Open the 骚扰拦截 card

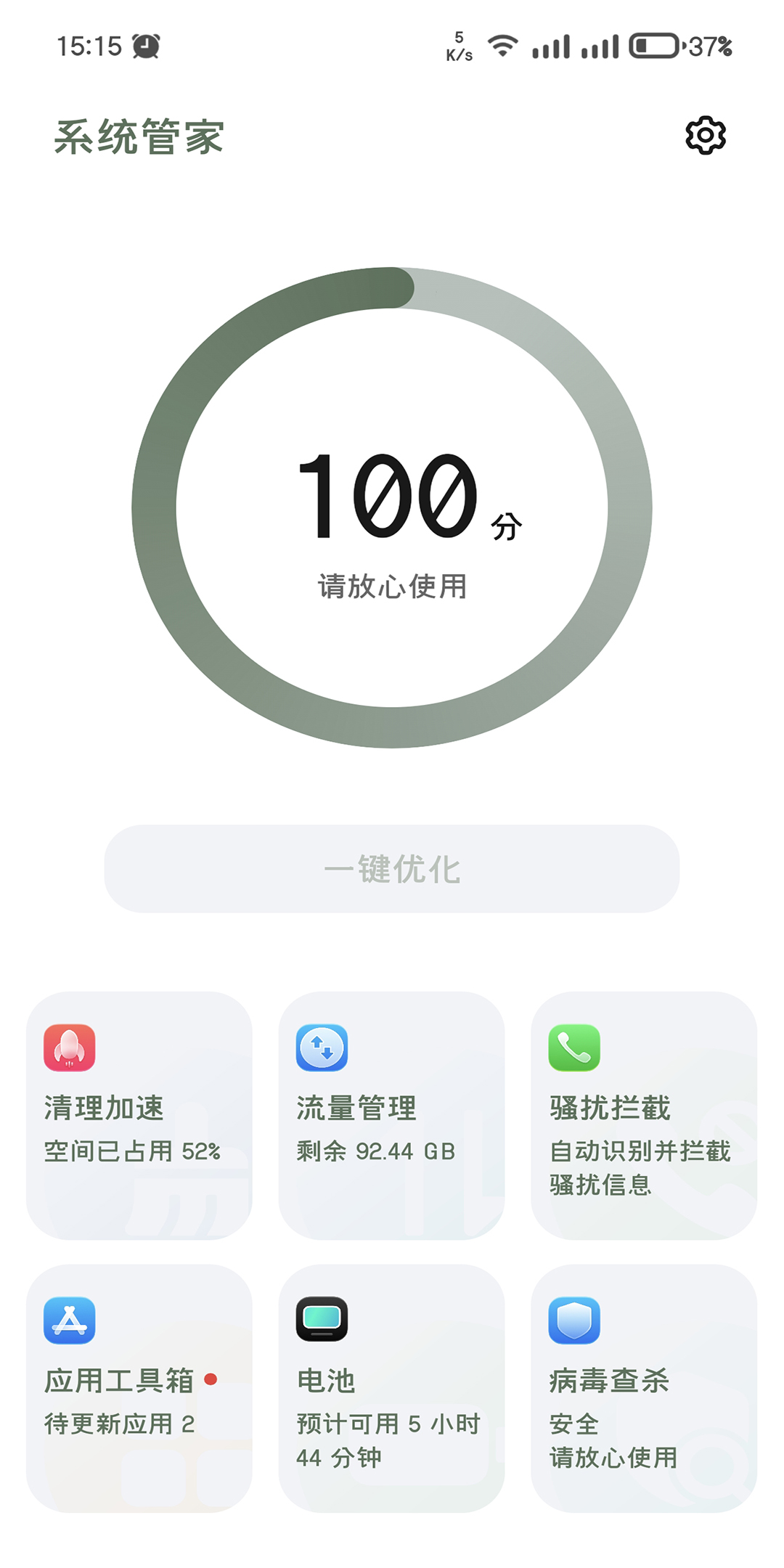pos(644,1115)
